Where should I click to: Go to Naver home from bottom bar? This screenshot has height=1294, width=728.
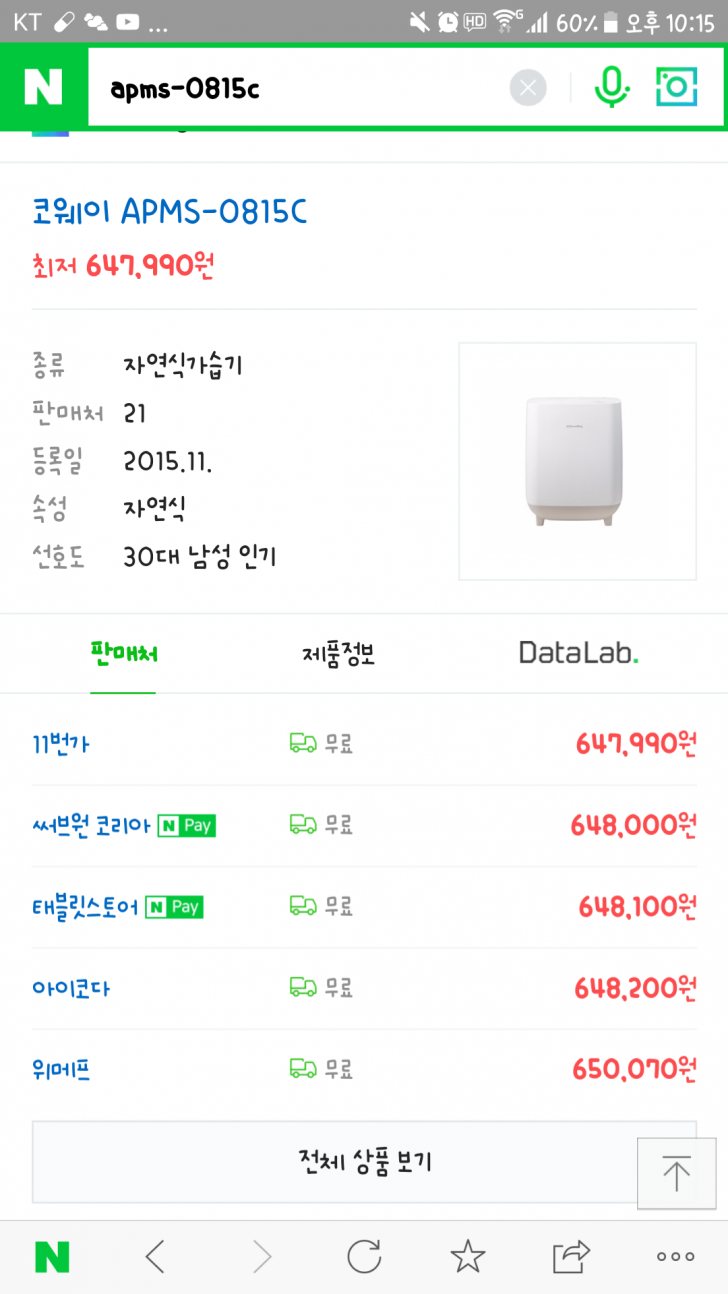click(x=52, y=1257)
